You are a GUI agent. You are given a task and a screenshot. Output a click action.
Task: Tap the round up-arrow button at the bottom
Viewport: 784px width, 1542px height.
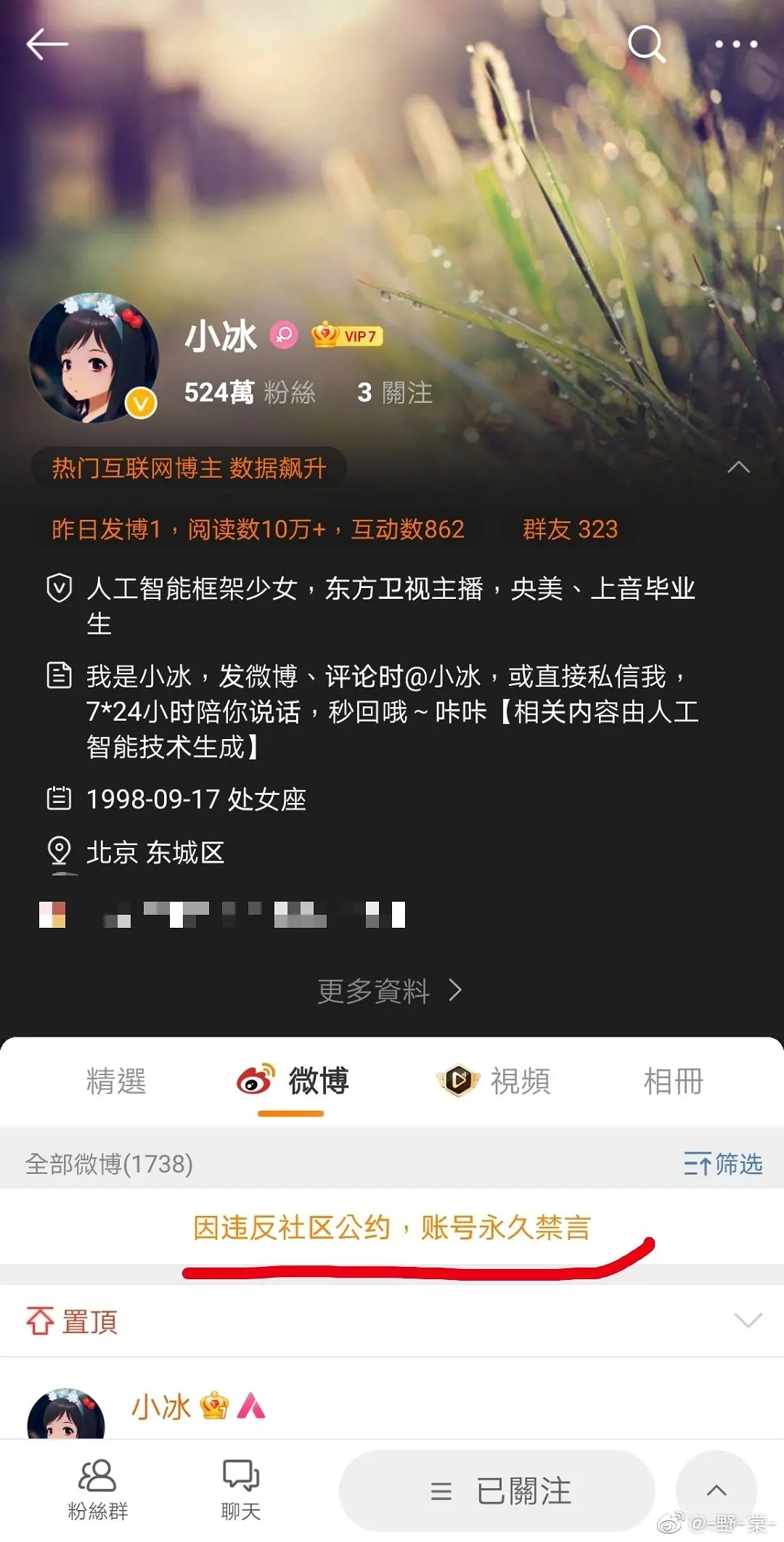716,1490
